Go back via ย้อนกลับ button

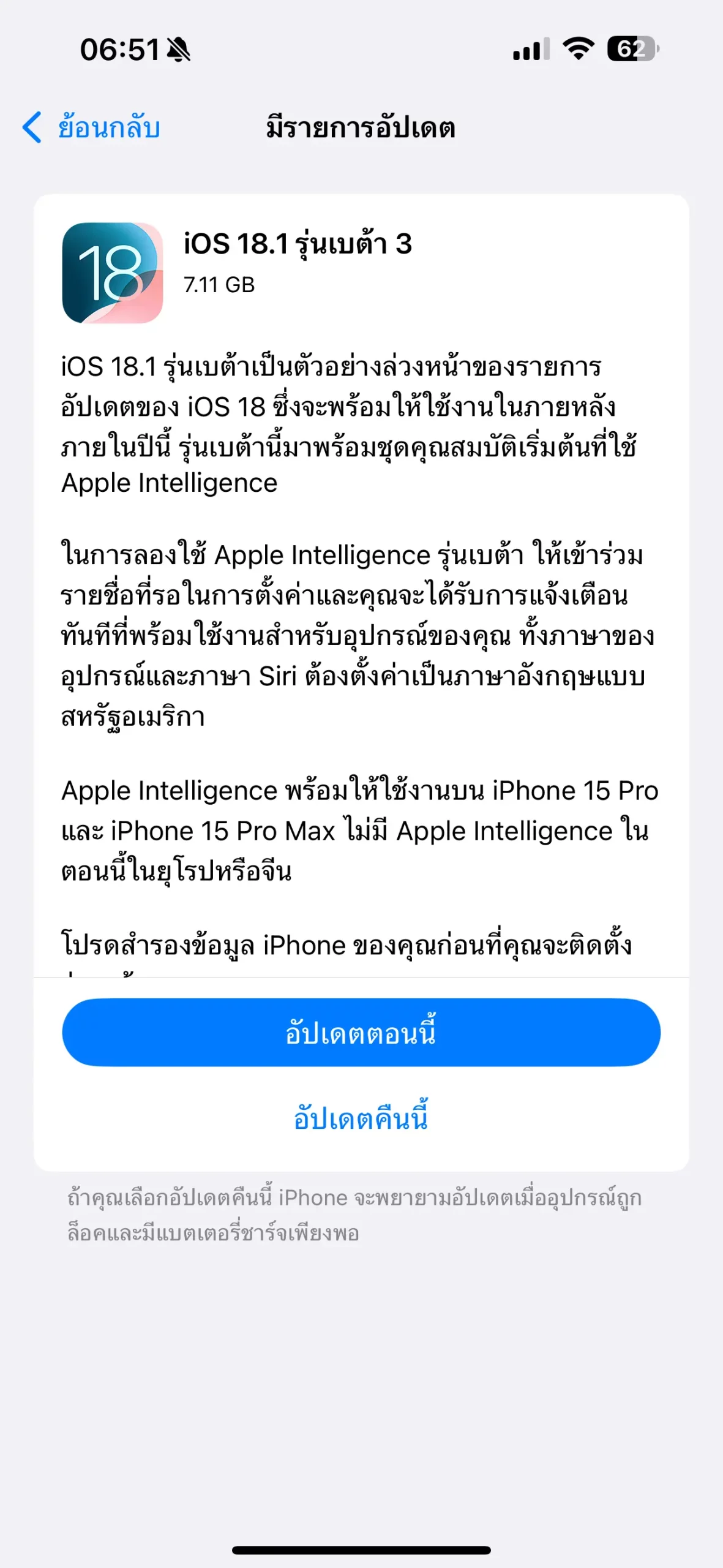[92, 127]
